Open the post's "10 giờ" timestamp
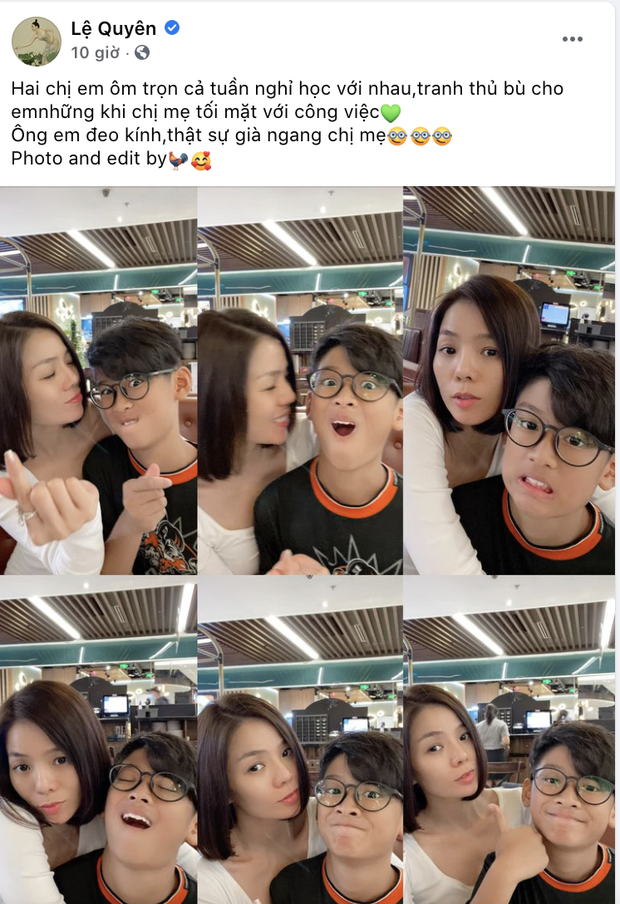This screenshot has width=620, height=904. click(x=94, y=52)
